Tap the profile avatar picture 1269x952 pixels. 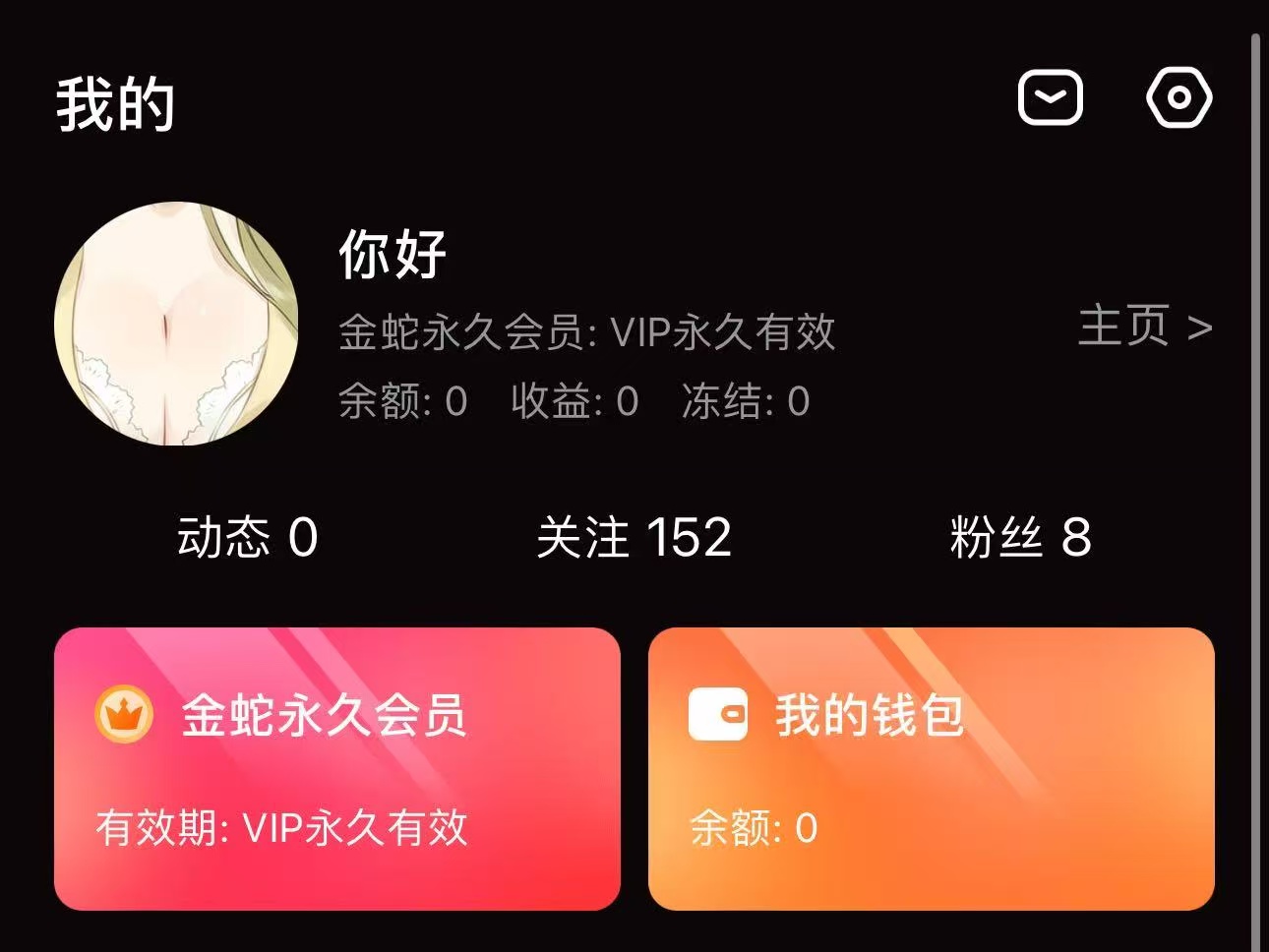(176, 324)
